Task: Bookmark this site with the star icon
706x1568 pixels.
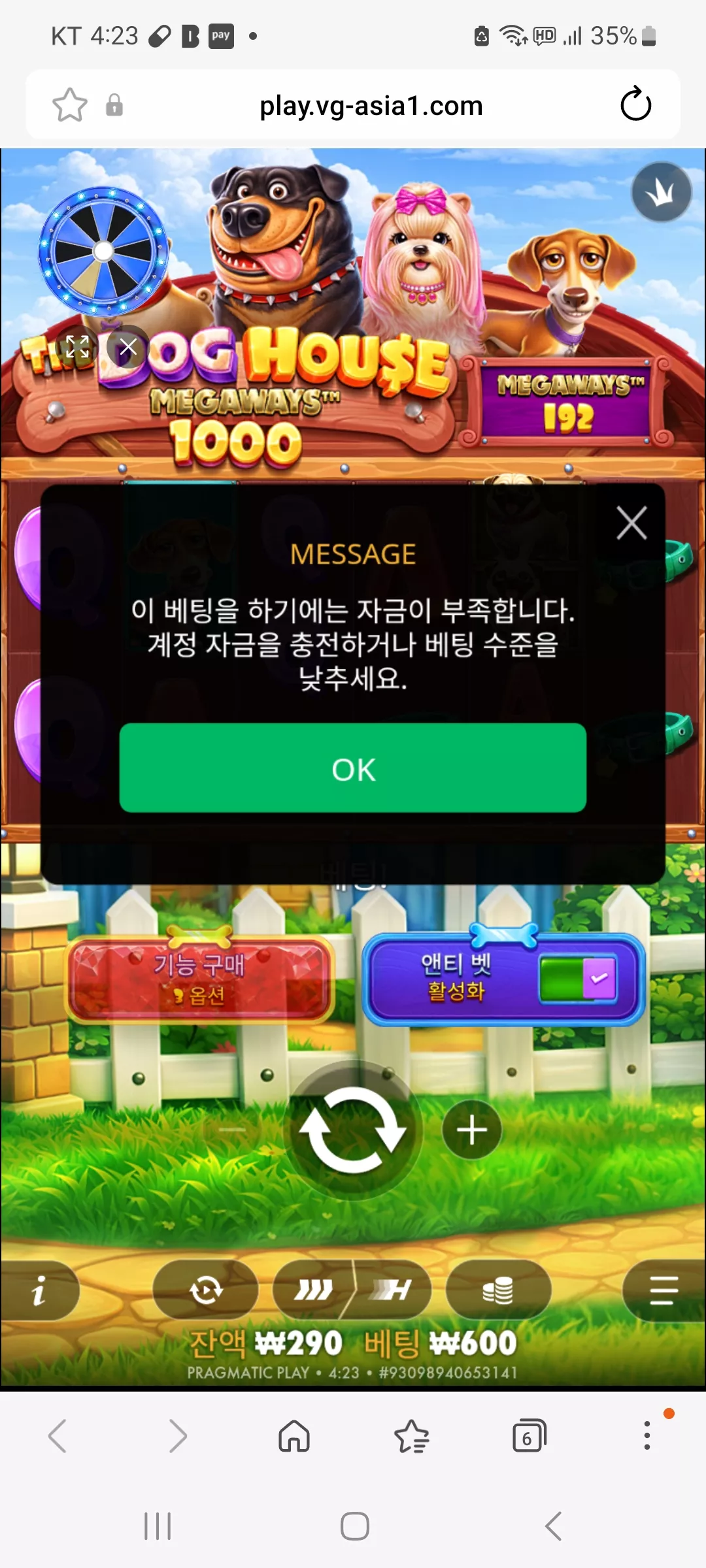Action: tap(69, 105)
